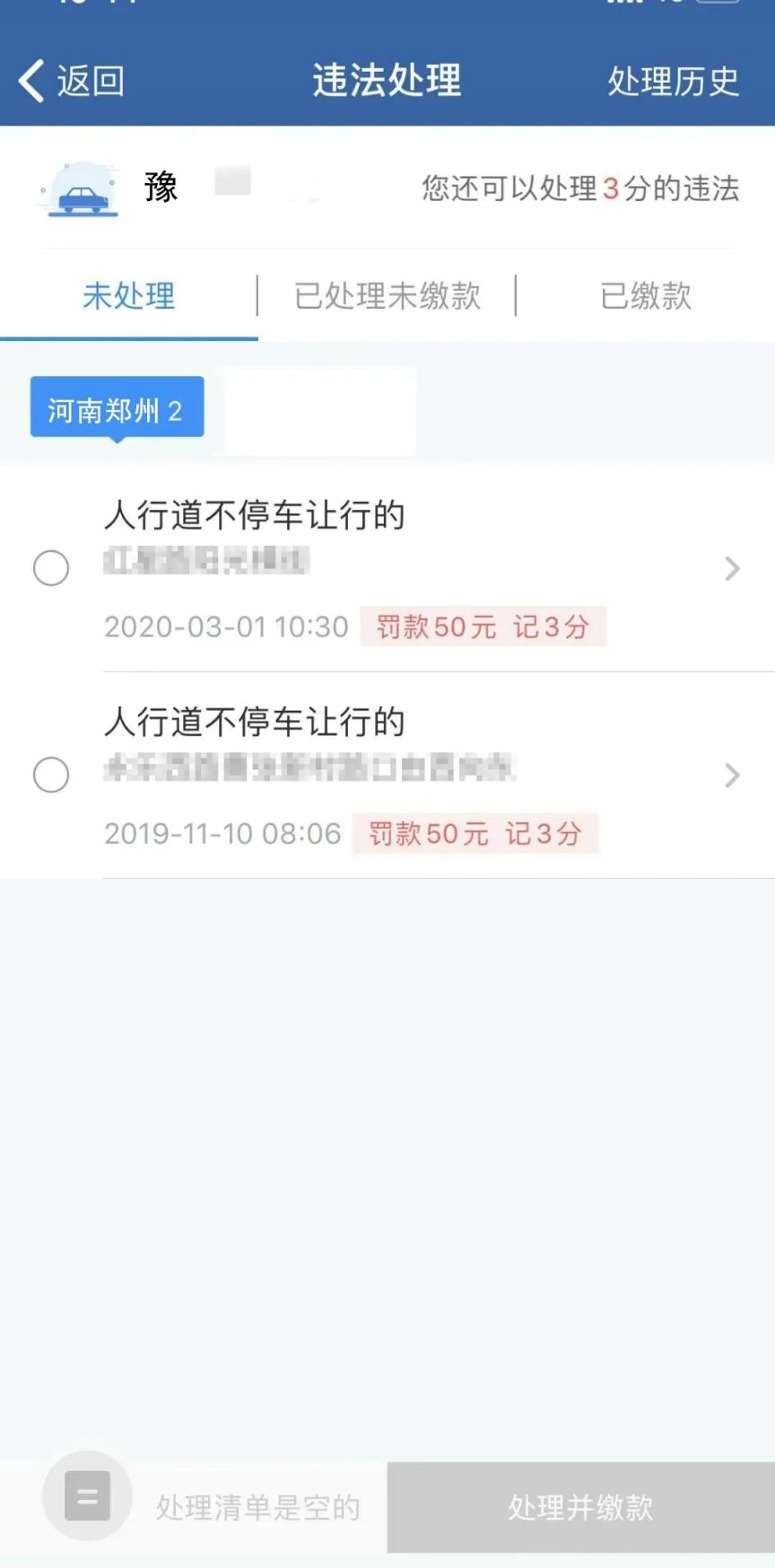Open 处理历史 in the header

[673, 82]
